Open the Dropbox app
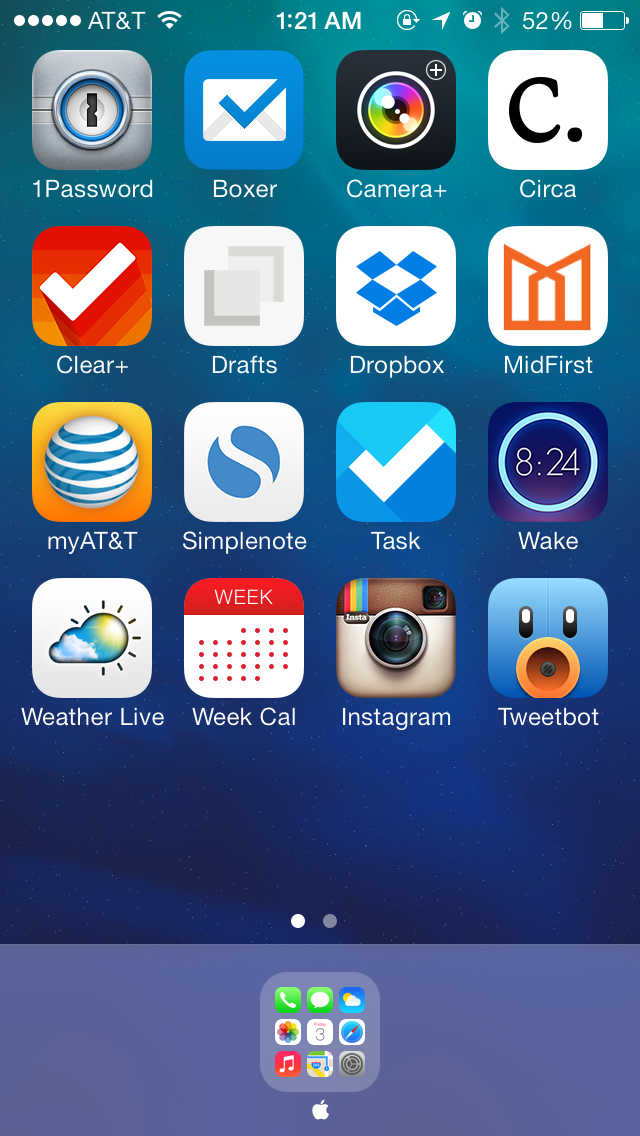Screen dimensions: 640x1136 point(396,286)
